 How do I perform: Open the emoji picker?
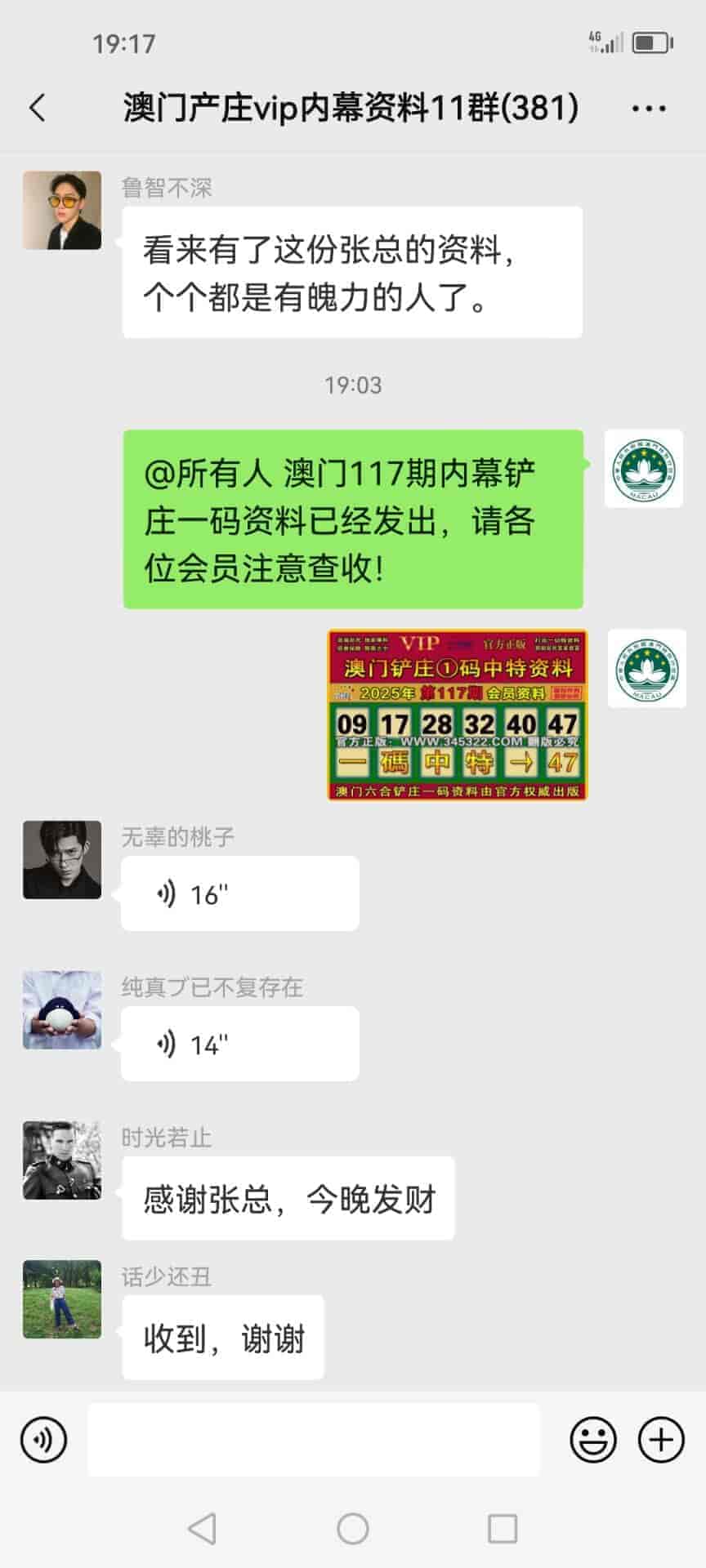tap(593, 1440)
